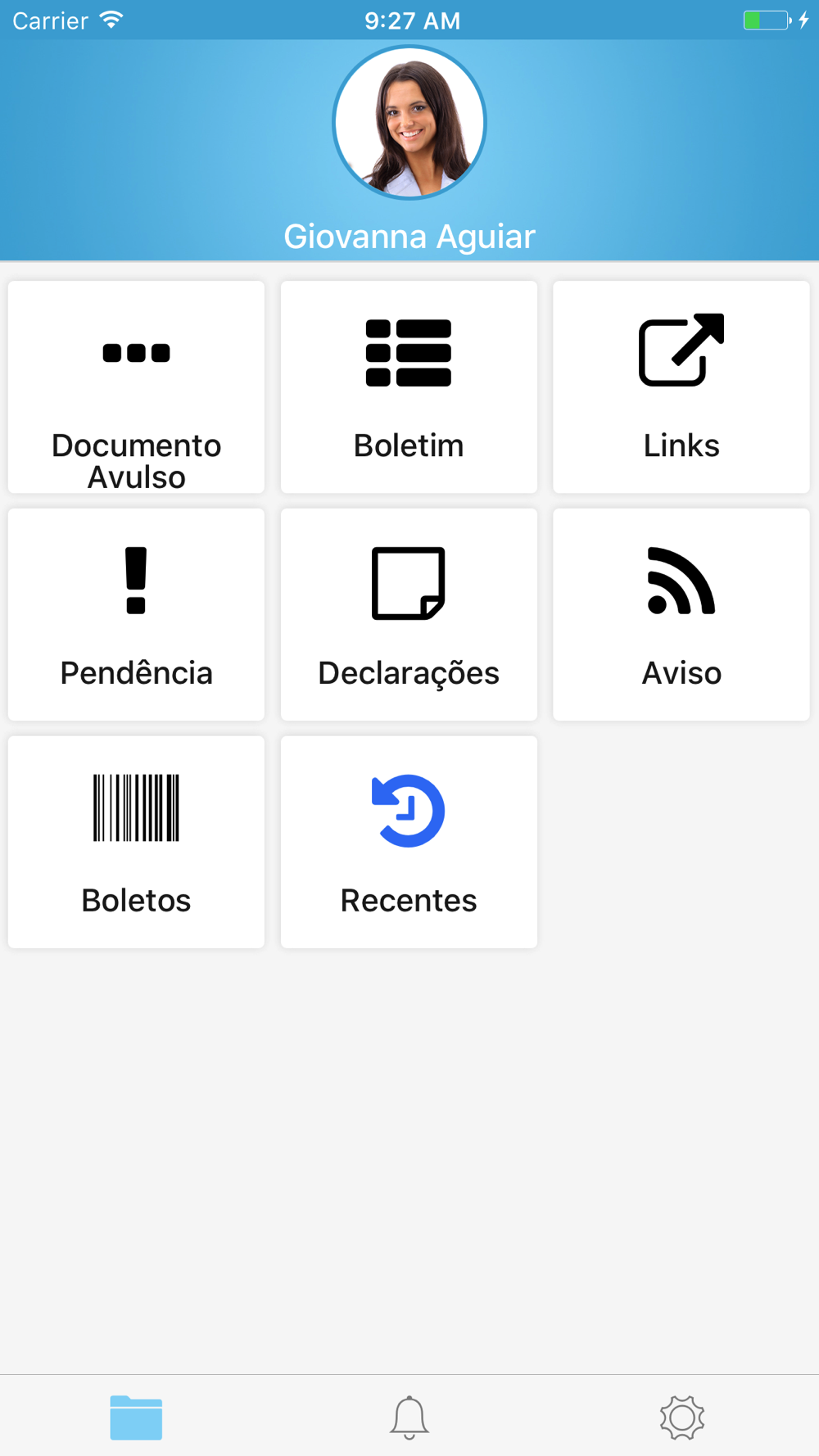Open the Recentes tile
This screenshot has height=1456, width=819.
[x=409, y=842]
